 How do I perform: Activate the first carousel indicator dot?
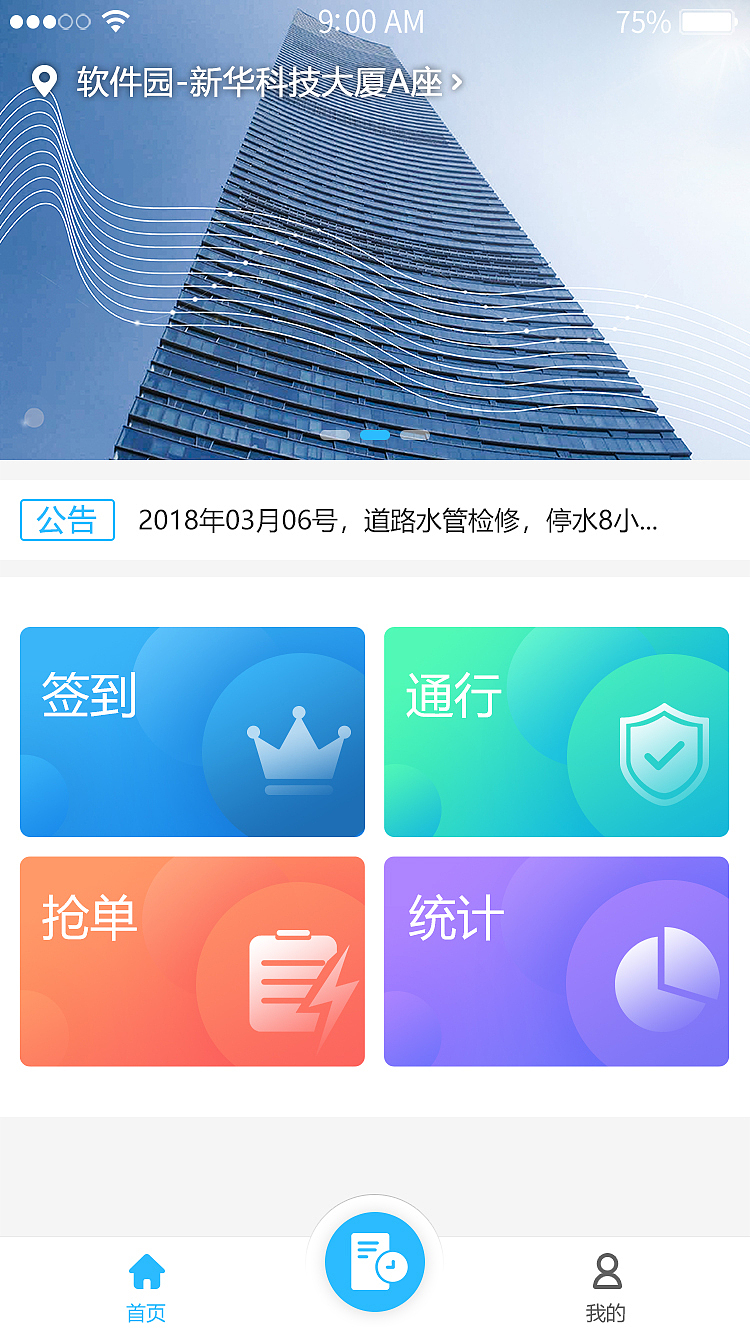pyautogui.click(x=334, y=434)
